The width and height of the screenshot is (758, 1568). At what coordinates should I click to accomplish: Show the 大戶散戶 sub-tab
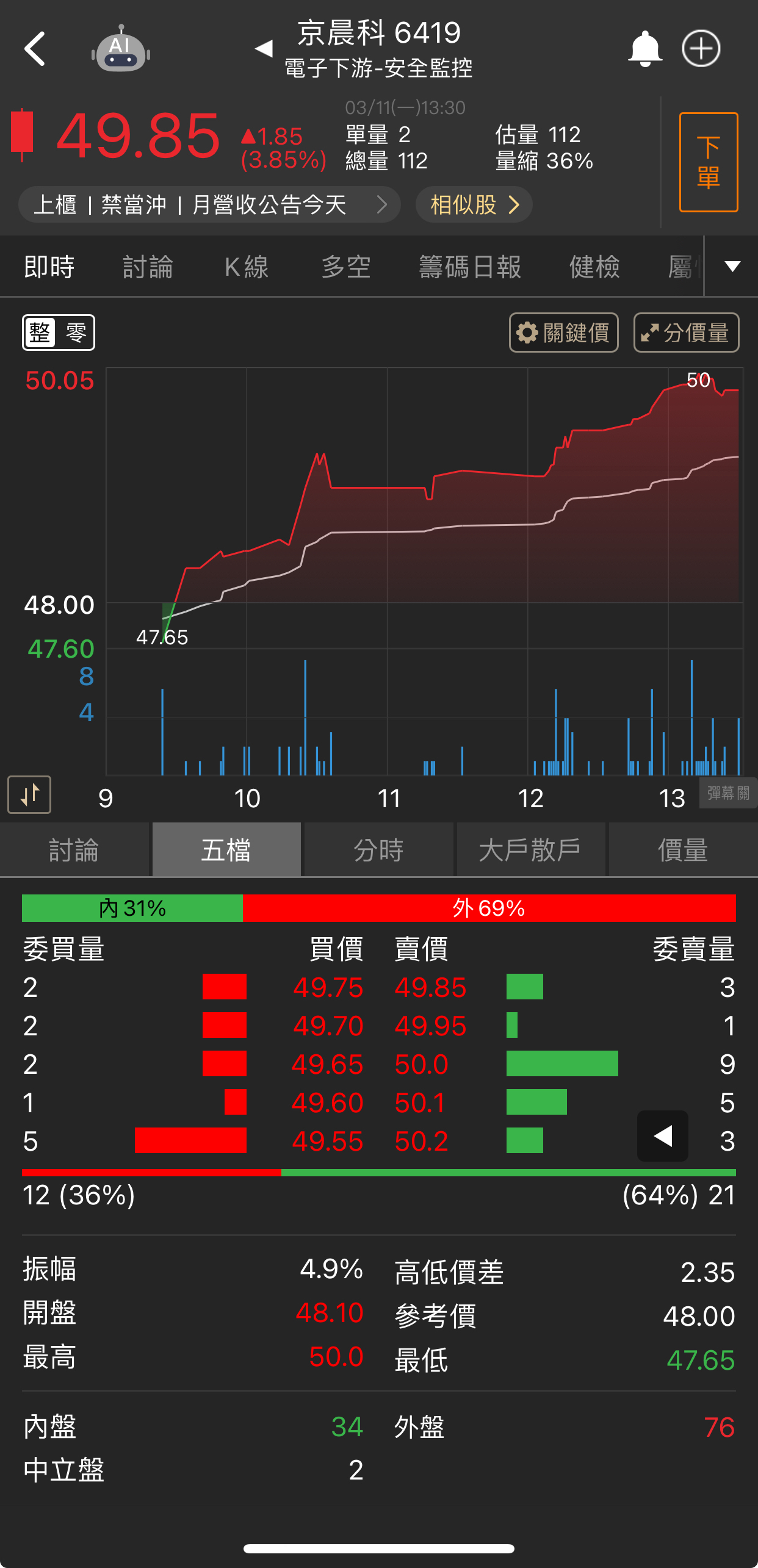point(530,850)
